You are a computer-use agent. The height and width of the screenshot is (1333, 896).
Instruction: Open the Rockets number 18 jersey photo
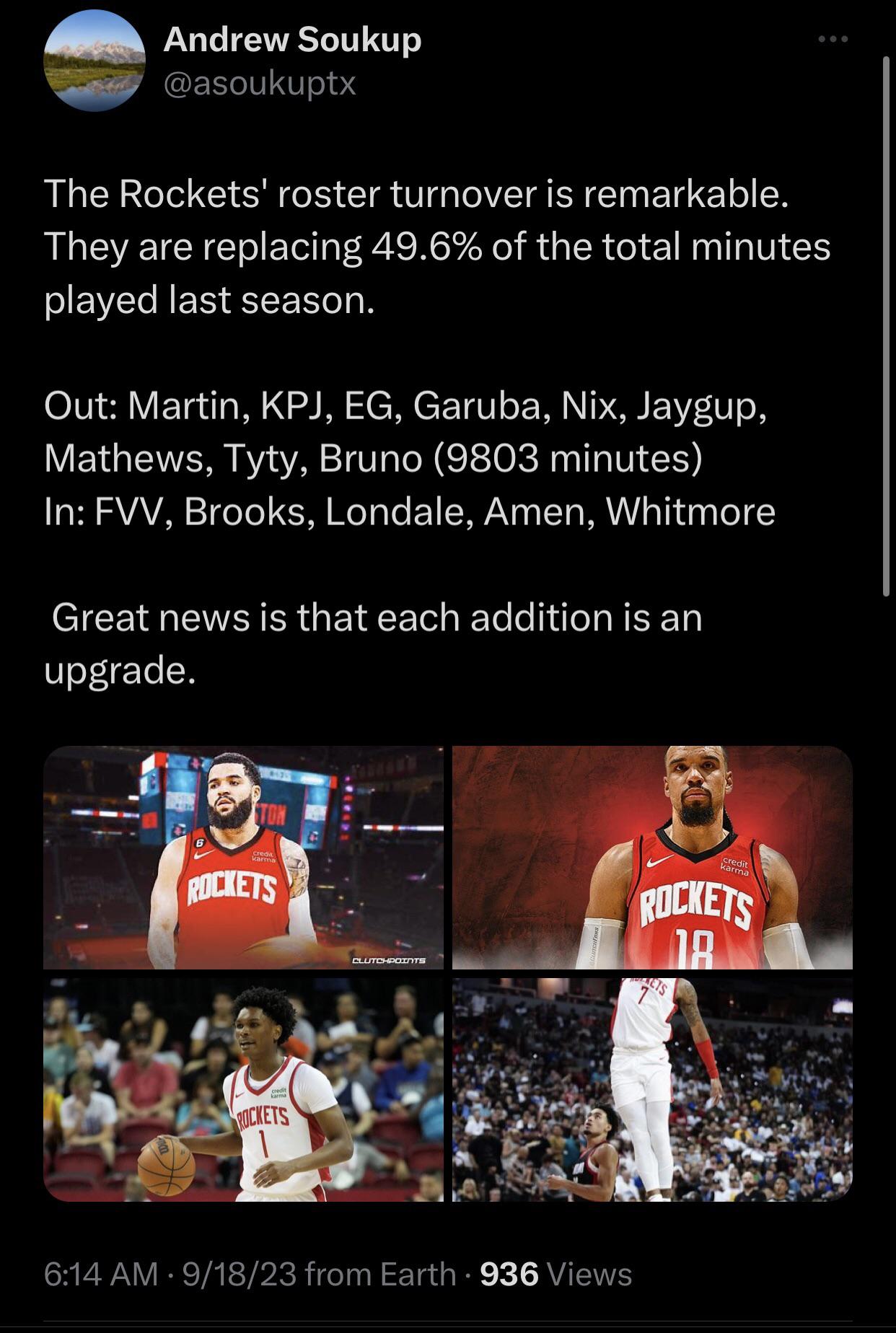[652, 857]
